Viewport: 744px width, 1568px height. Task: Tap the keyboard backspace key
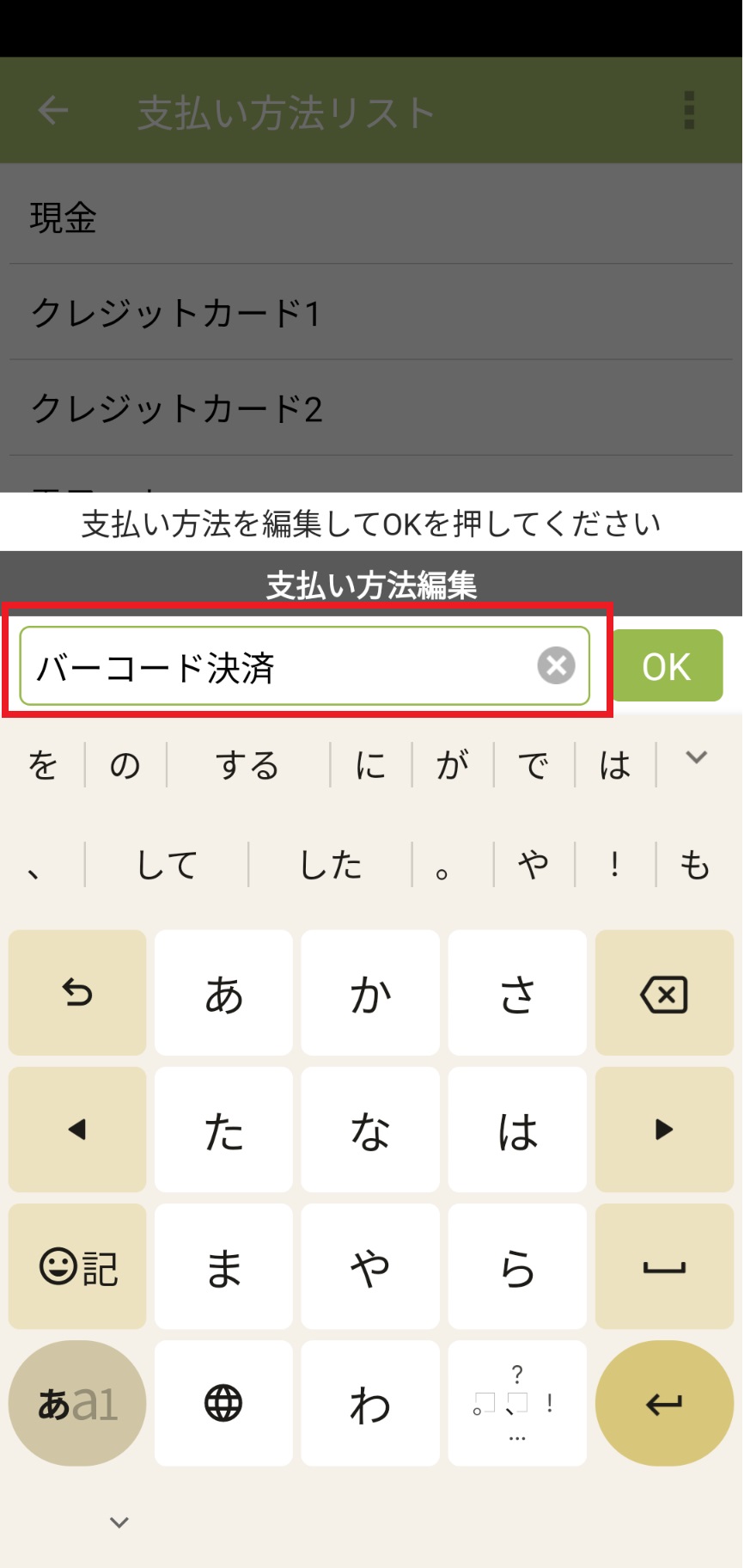[x=663, y=994]
